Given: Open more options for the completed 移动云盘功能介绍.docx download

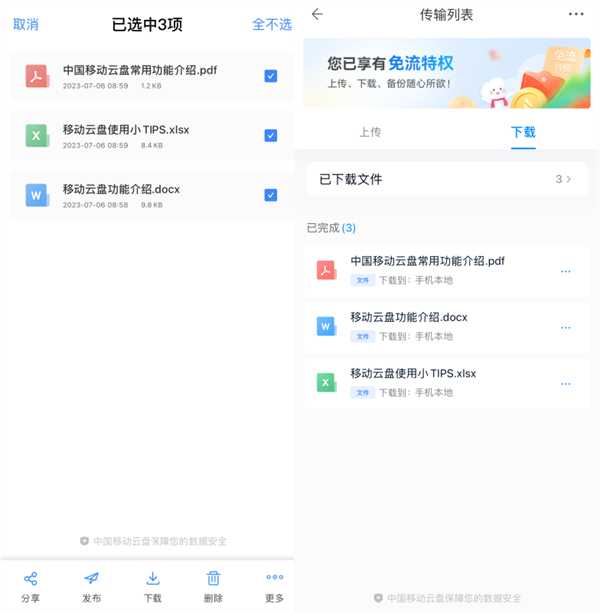Looking at the screenshot, I should click(566, 327).
